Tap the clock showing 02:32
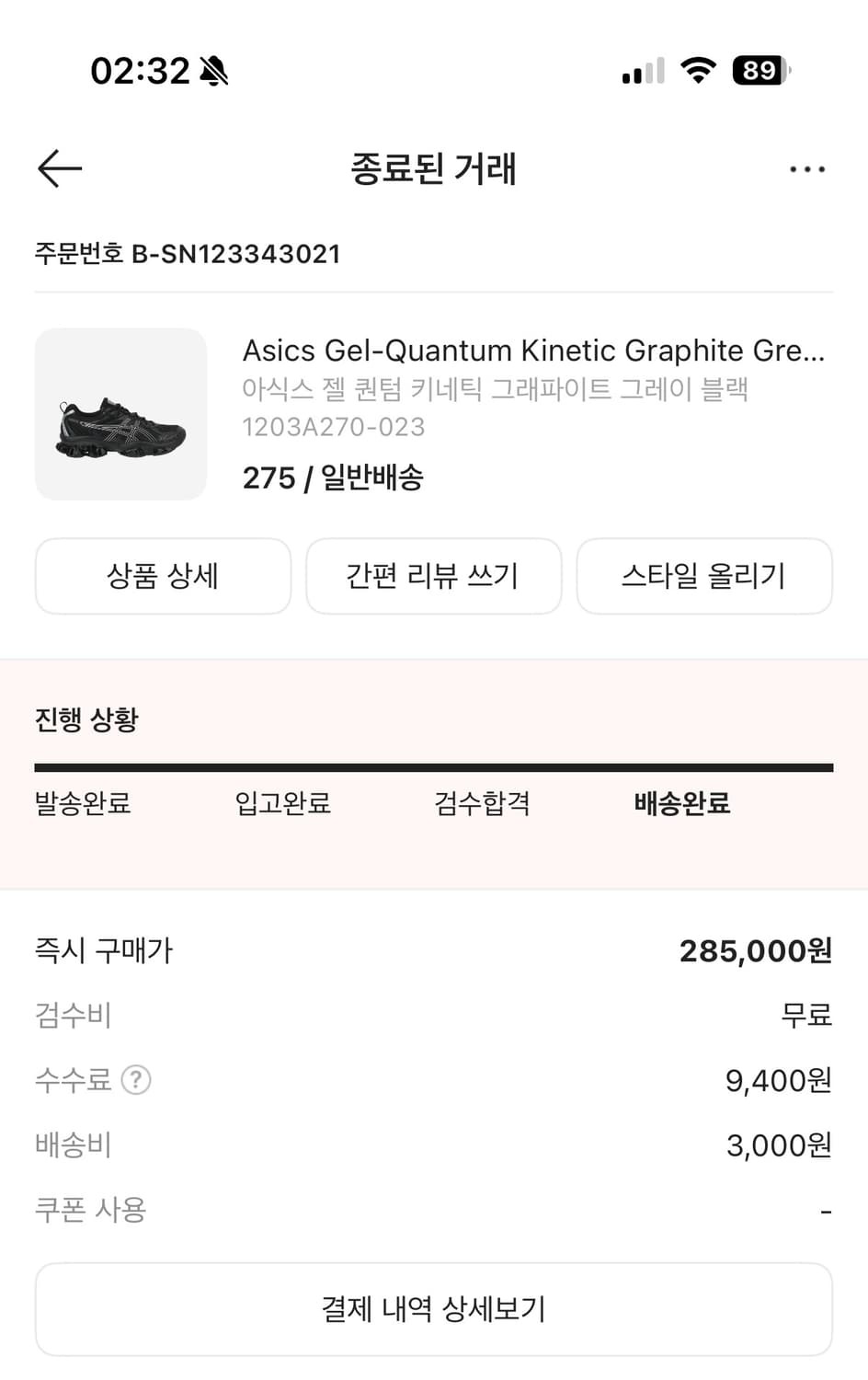Screen dimensions: 868x1380 [x=136, y=71]
